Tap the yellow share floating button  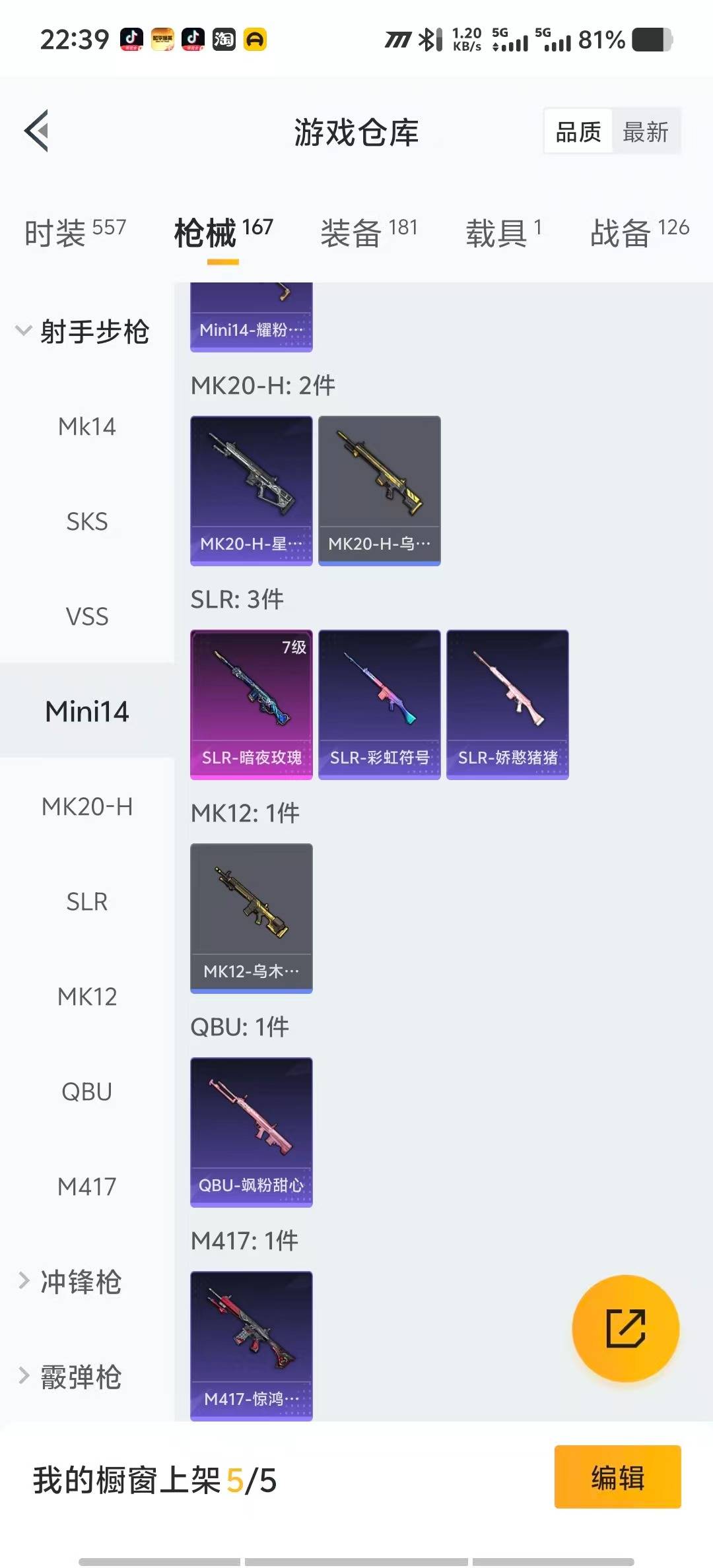tap(625, 1328)
